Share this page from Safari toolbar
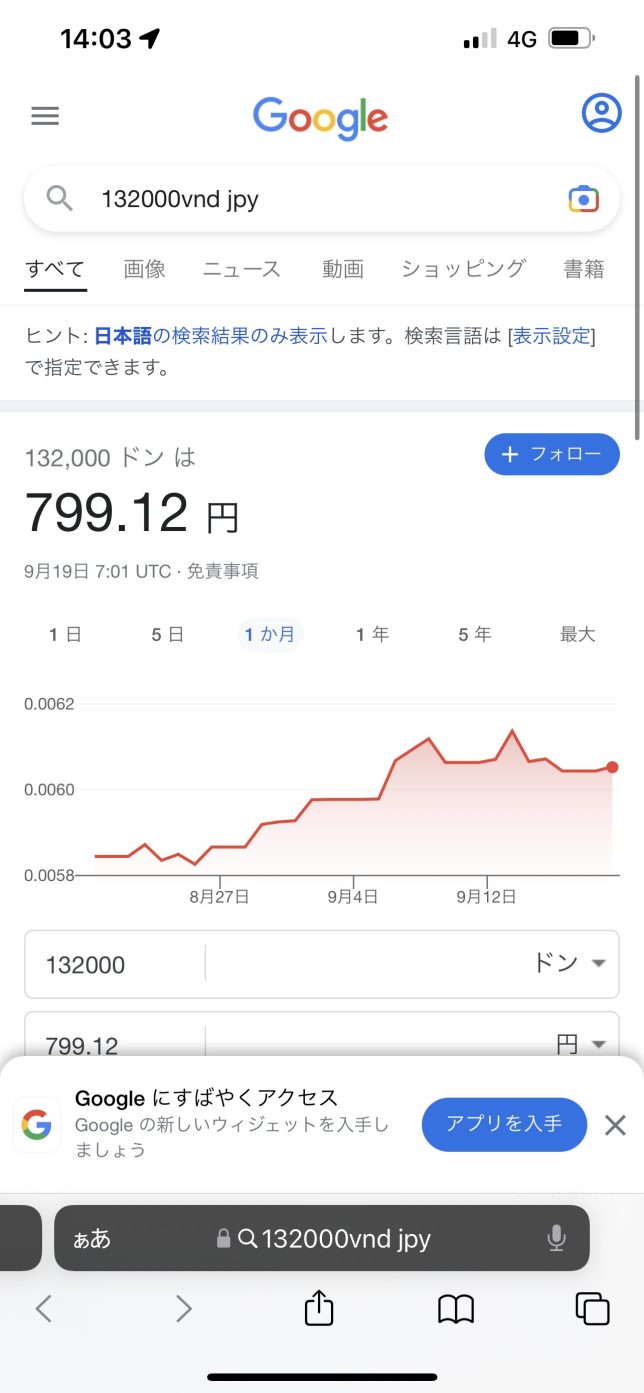This screenshot has width=644, height=1393. (319, 1308)
